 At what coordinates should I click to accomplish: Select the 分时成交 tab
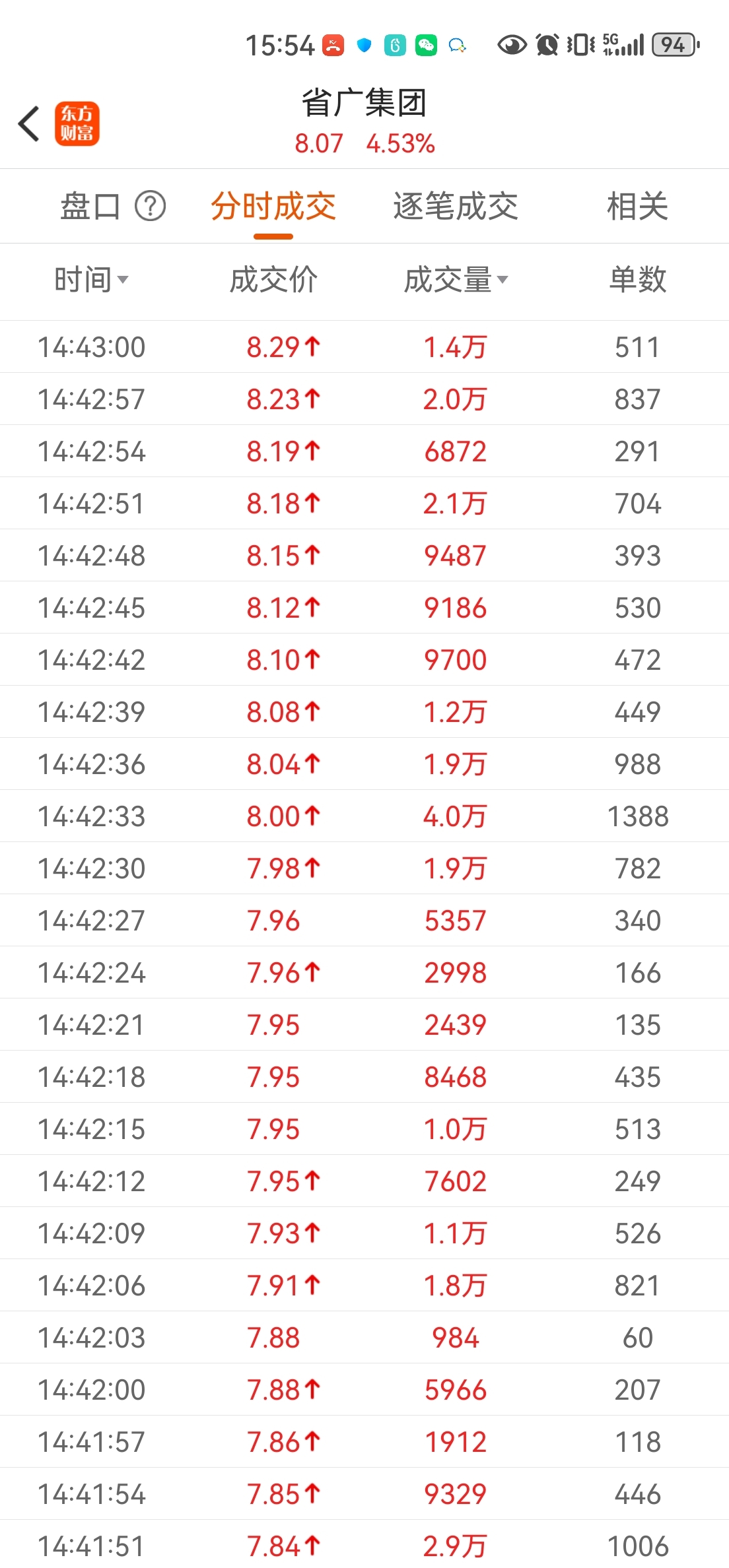(273, 207)
